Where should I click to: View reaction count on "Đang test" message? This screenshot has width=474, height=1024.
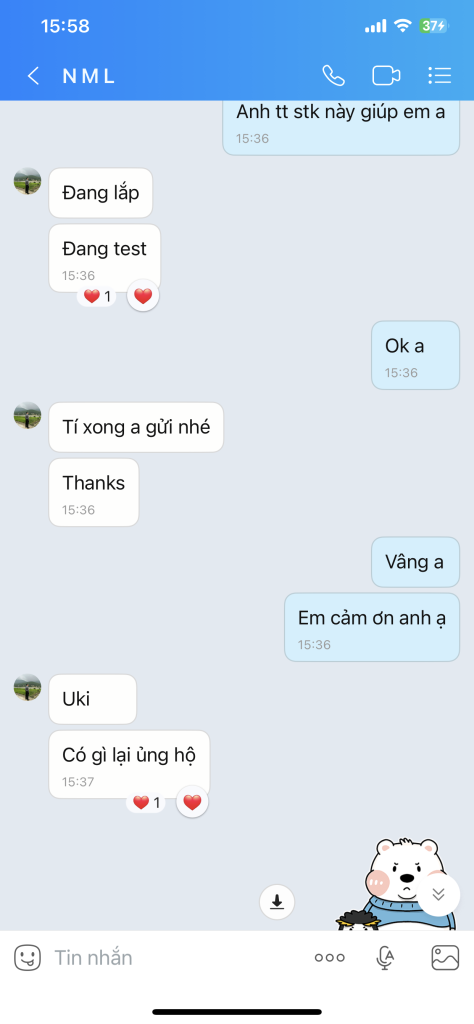coord(97,297)
